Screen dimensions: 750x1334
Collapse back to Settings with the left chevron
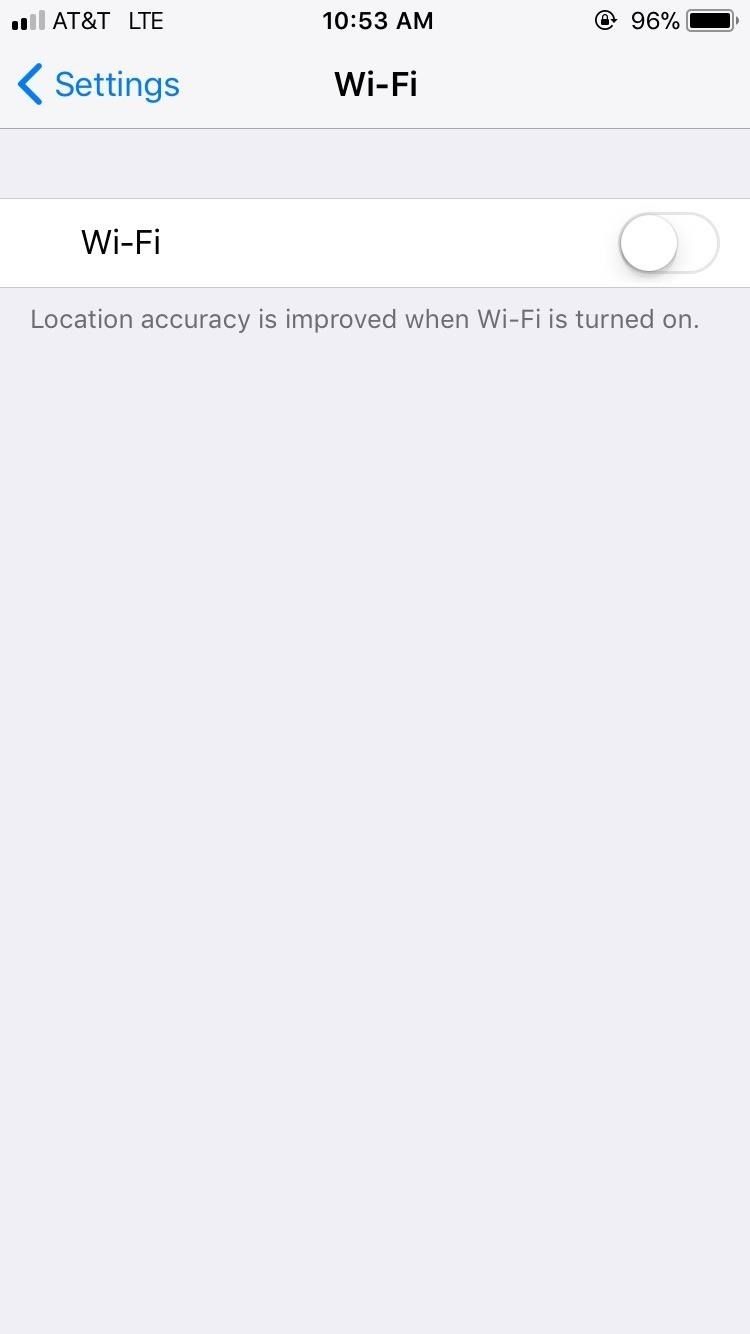click(30, 85)
